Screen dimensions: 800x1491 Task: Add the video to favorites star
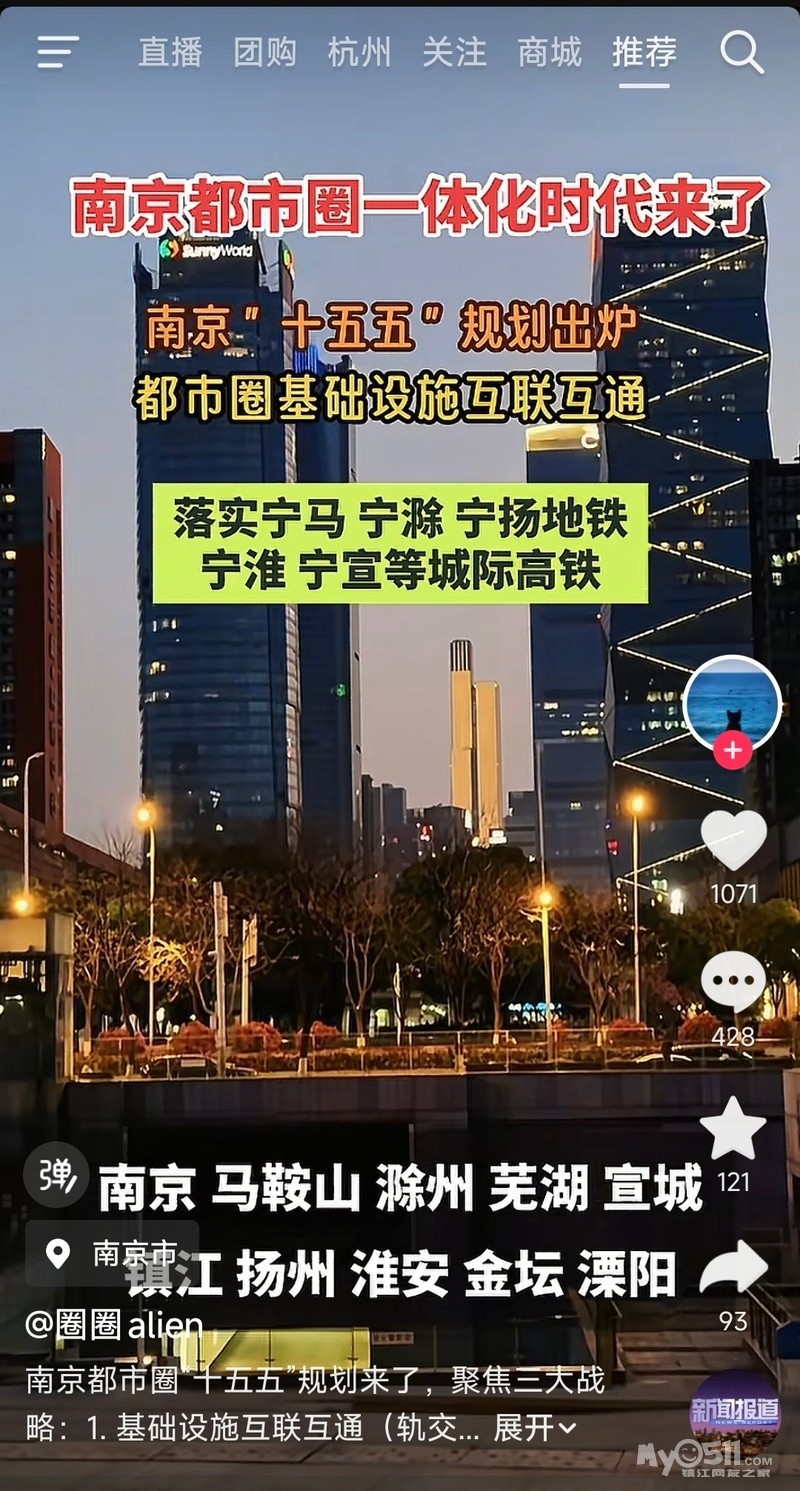click(733, 1128)
